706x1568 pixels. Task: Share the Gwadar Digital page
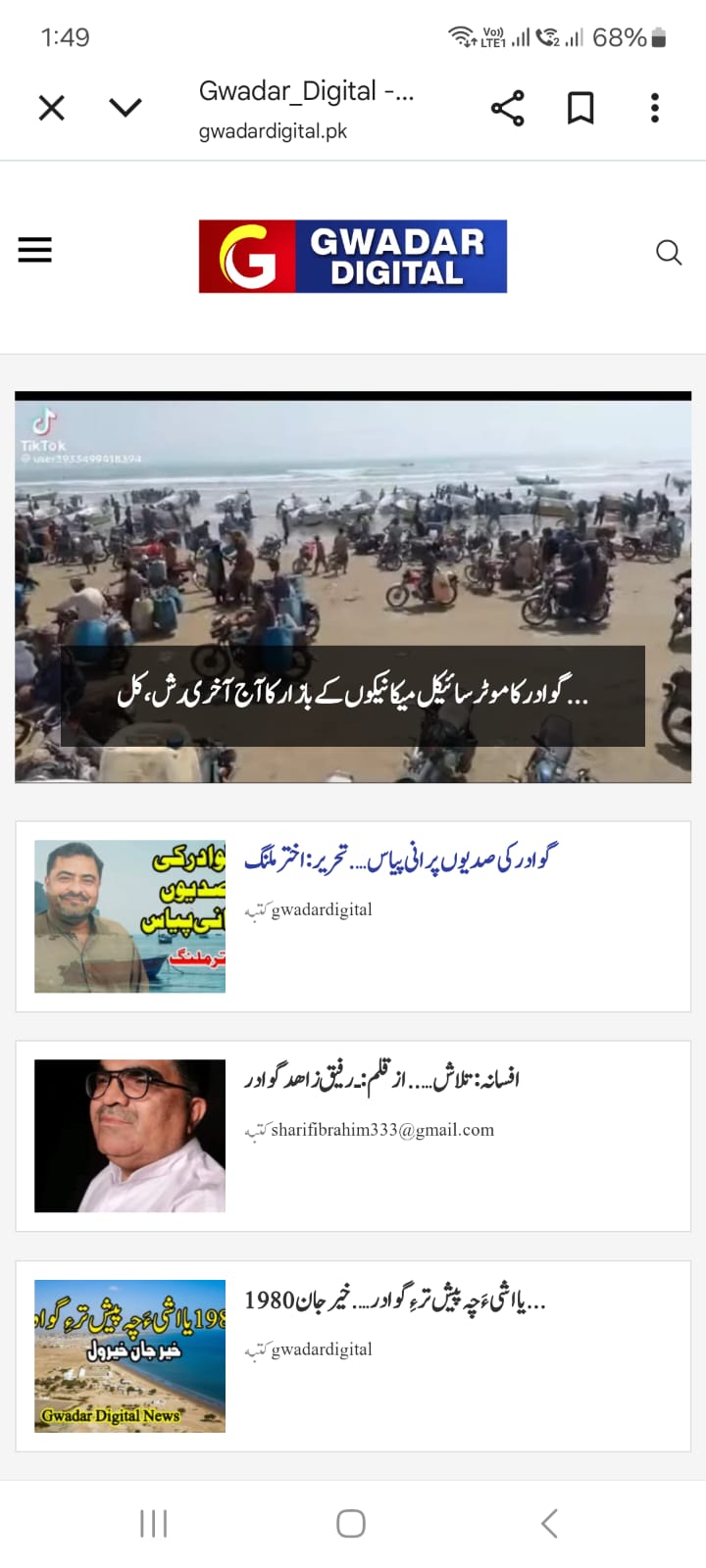click(x=507, y=108)
